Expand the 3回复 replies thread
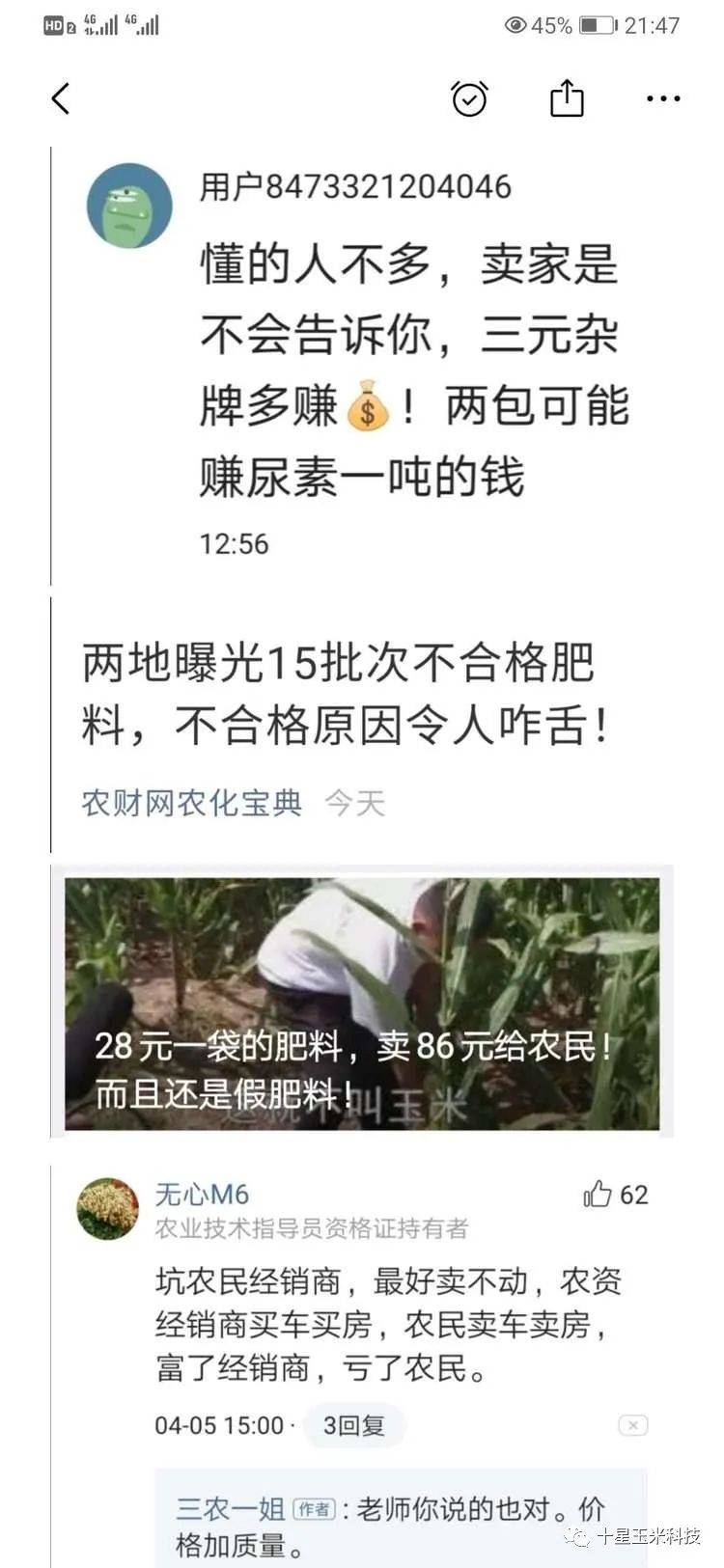 click(x=353, y=1426)
